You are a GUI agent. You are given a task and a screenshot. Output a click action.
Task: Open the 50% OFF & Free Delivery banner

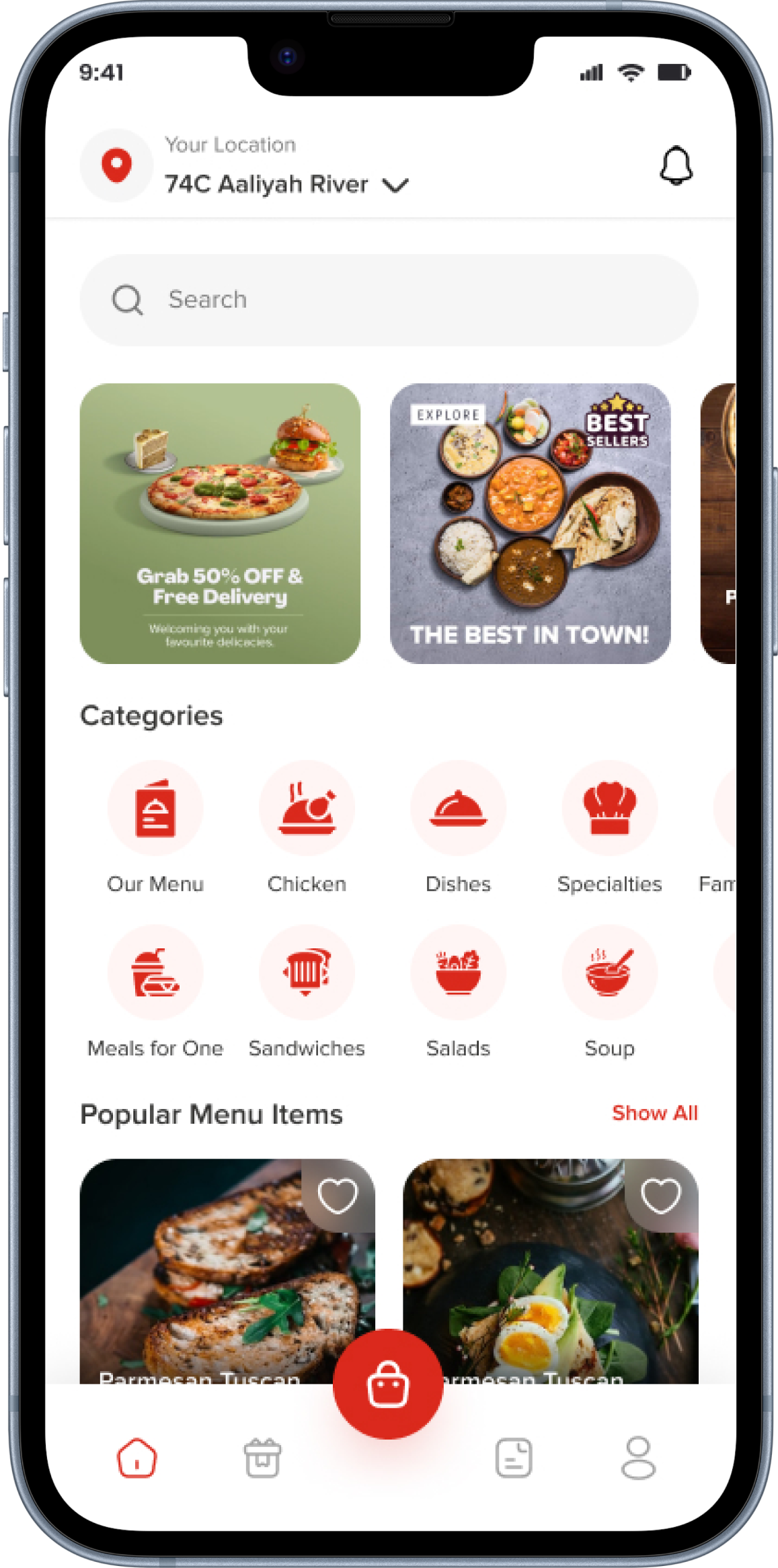point(220,523)
